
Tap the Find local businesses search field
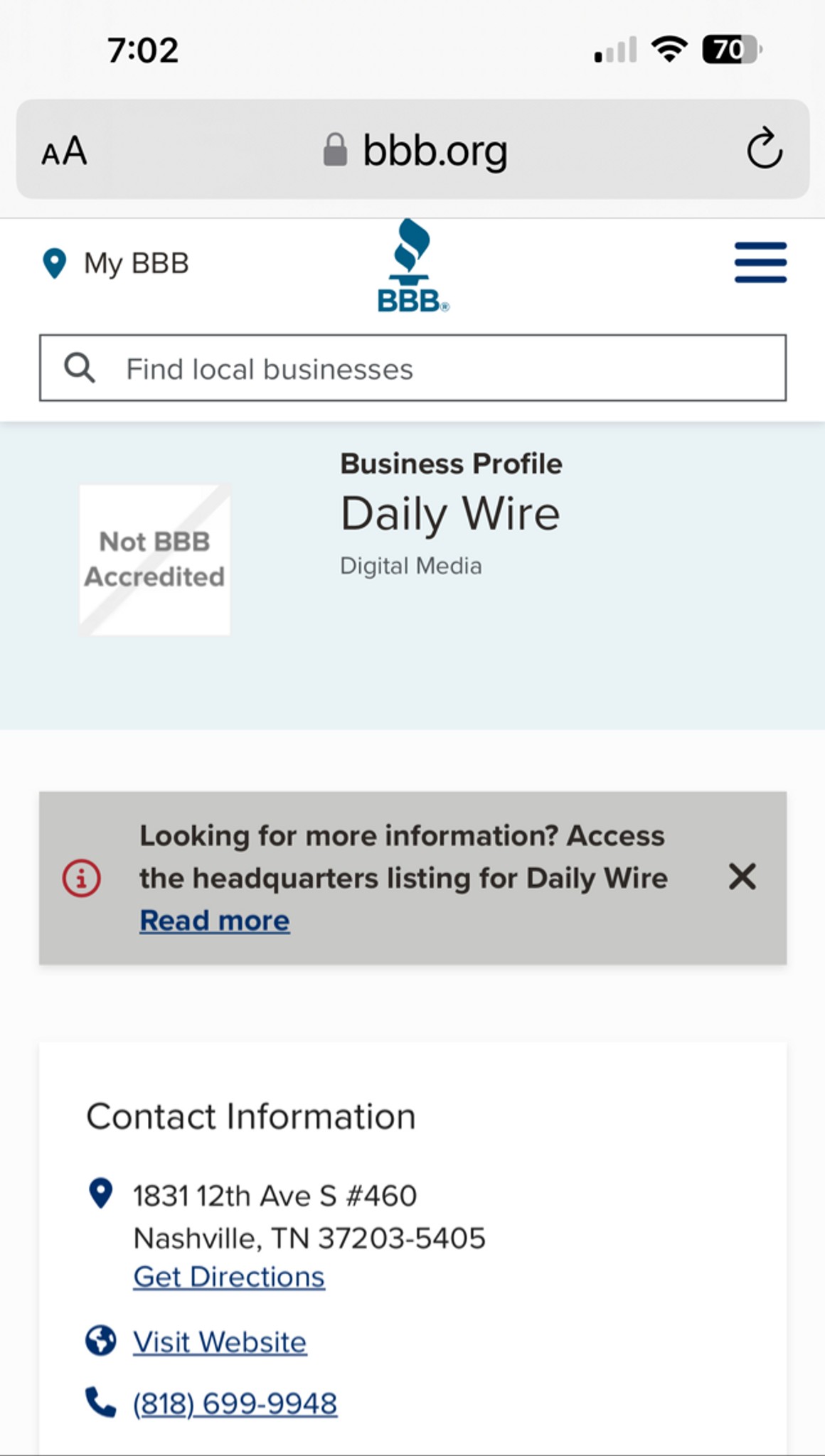(412, 368)
